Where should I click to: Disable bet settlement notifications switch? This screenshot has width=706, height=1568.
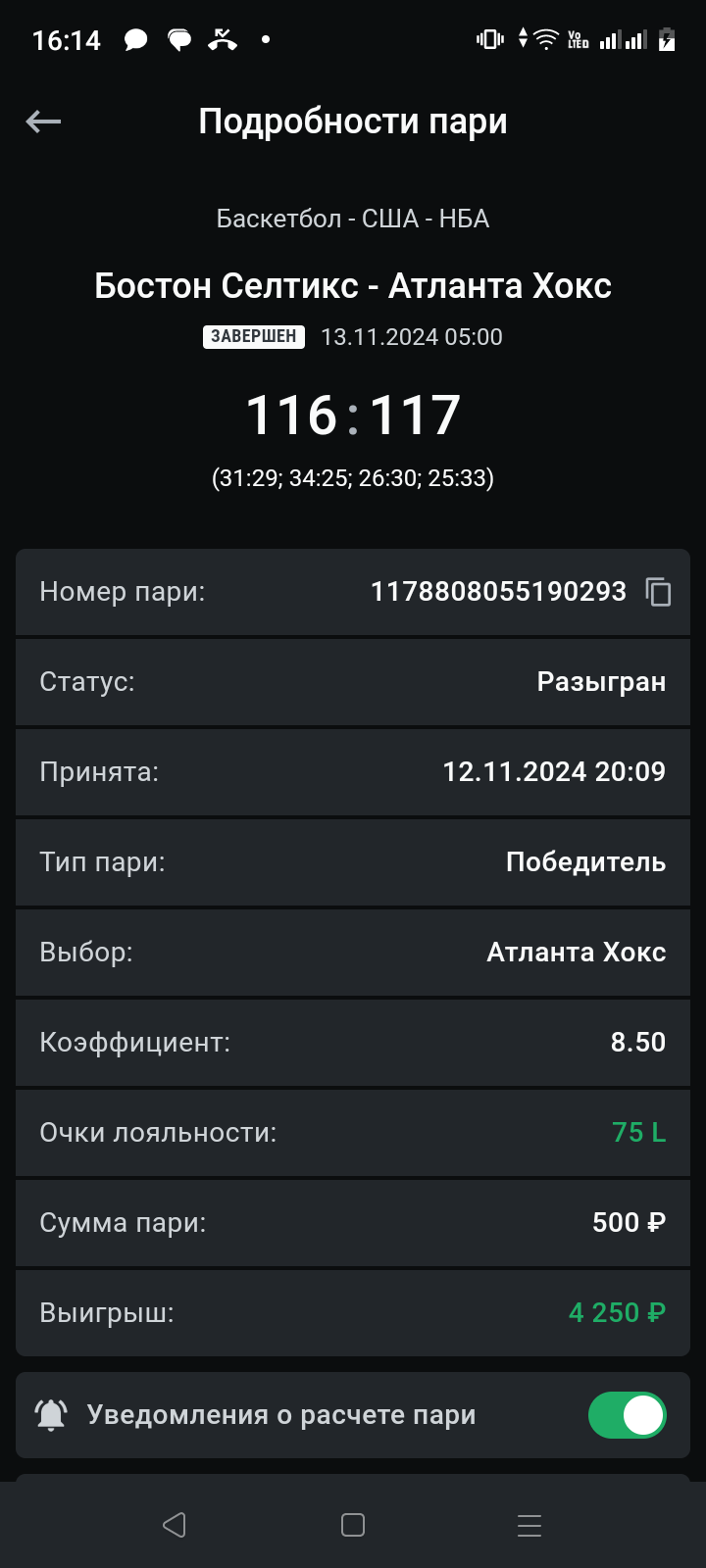[x=628, y=1415]
